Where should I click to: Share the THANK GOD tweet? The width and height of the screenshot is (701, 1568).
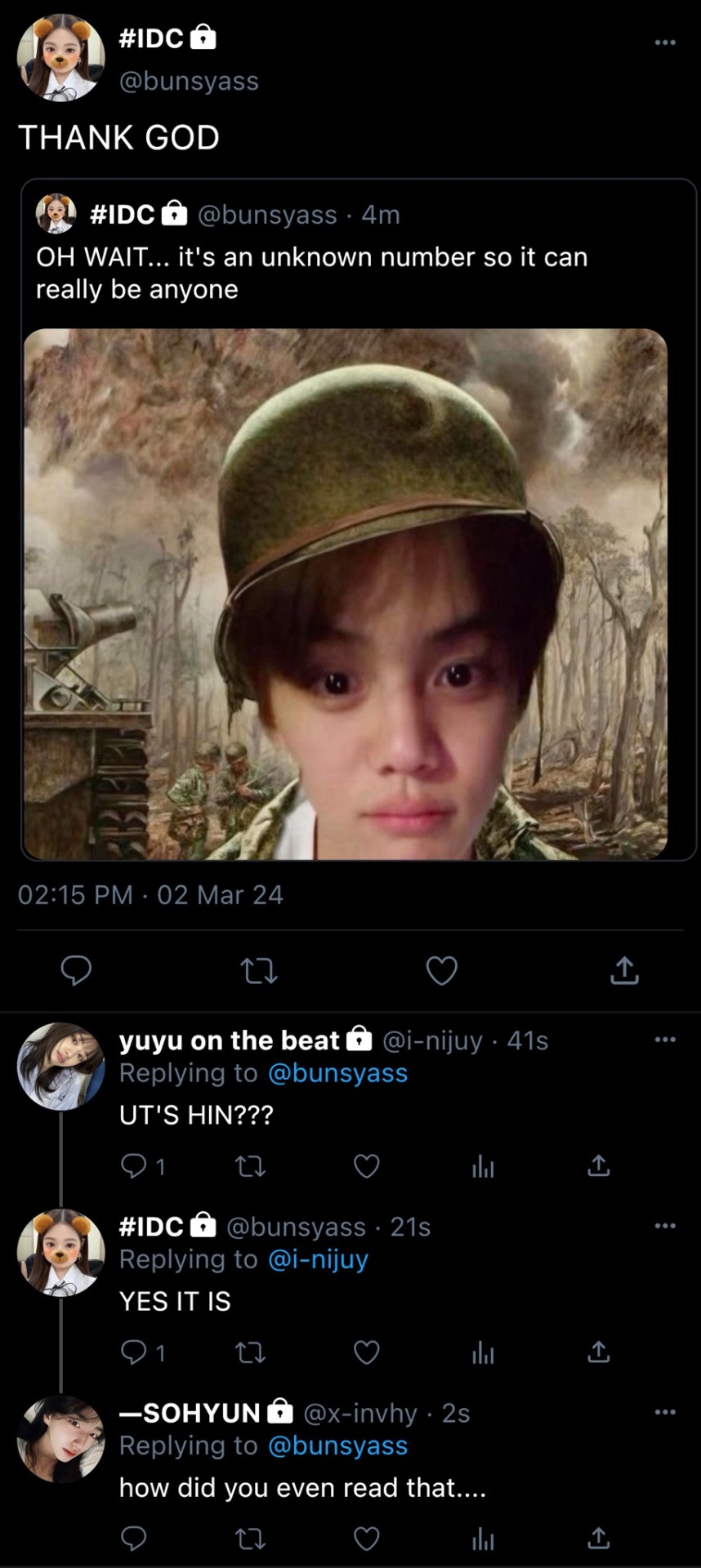point(624,970)
